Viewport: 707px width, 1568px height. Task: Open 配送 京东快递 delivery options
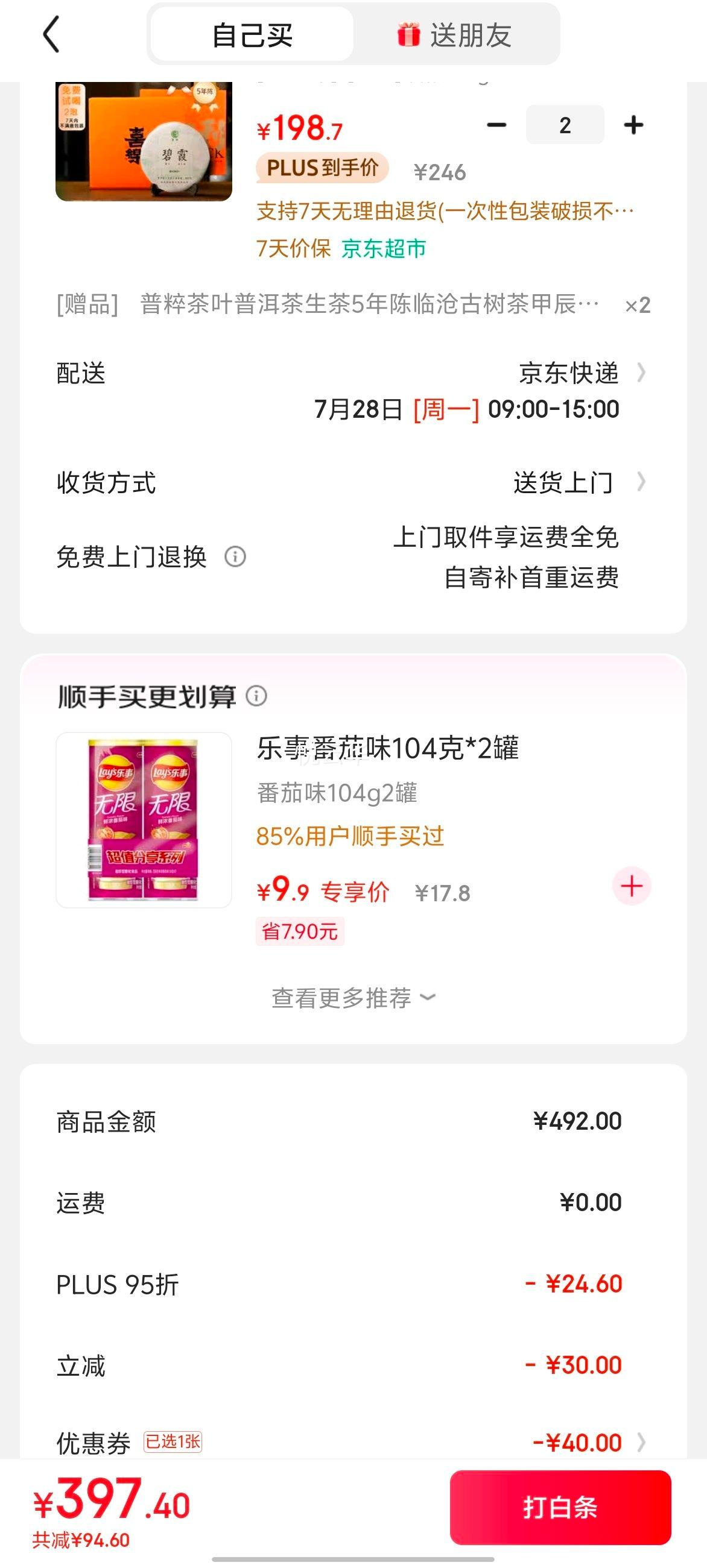tap(353, 391)
